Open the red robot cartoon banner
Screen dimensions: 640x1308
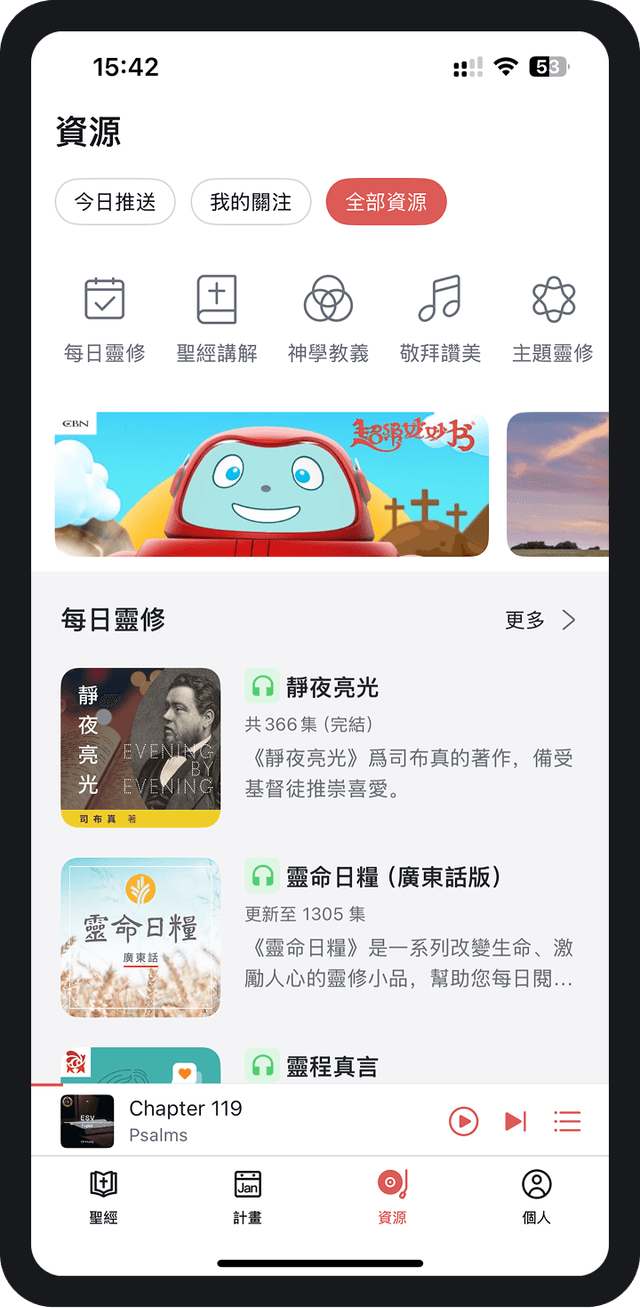click(x=271, y=484)
